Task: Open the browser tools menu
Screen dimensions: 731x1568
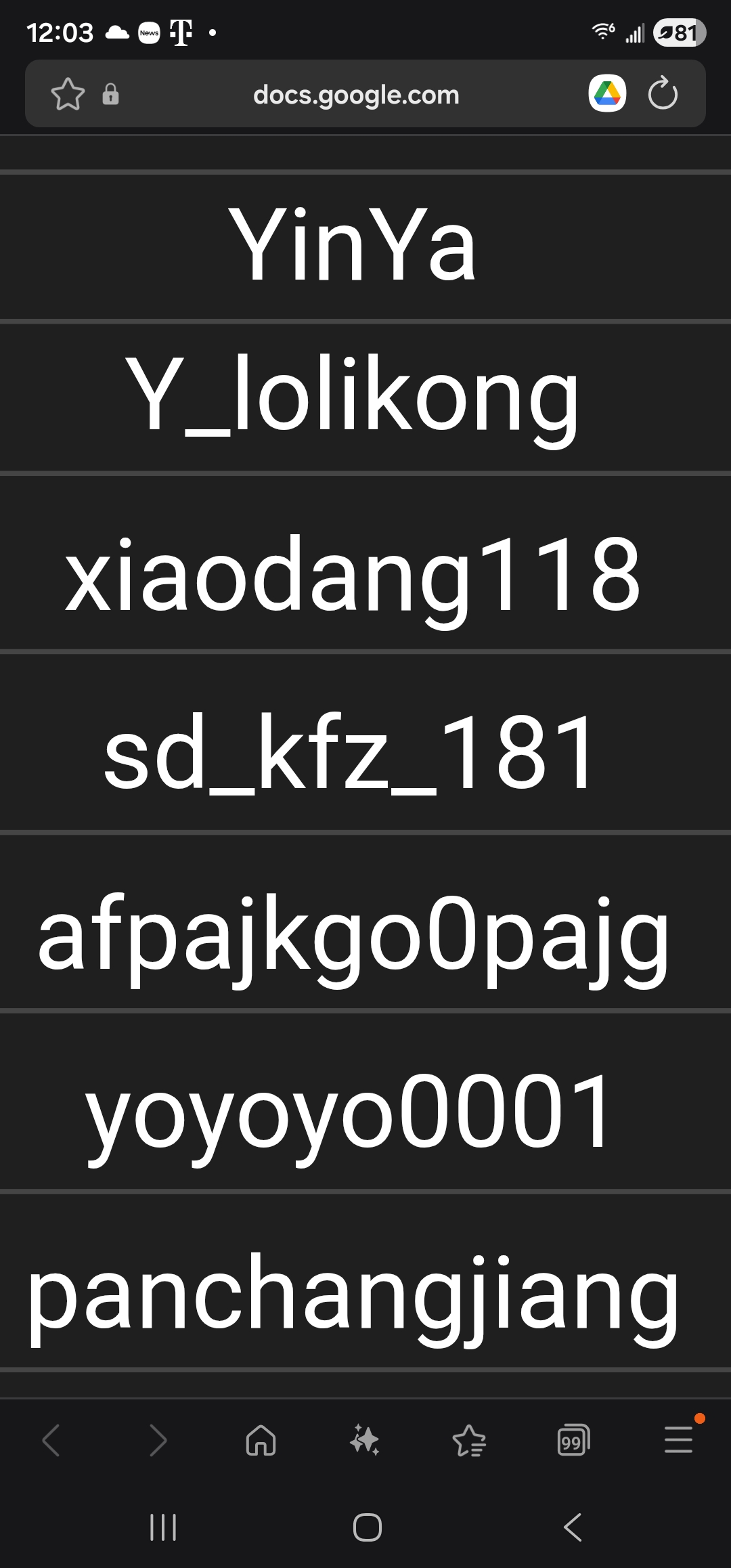Action: (x=678, y=1439)
